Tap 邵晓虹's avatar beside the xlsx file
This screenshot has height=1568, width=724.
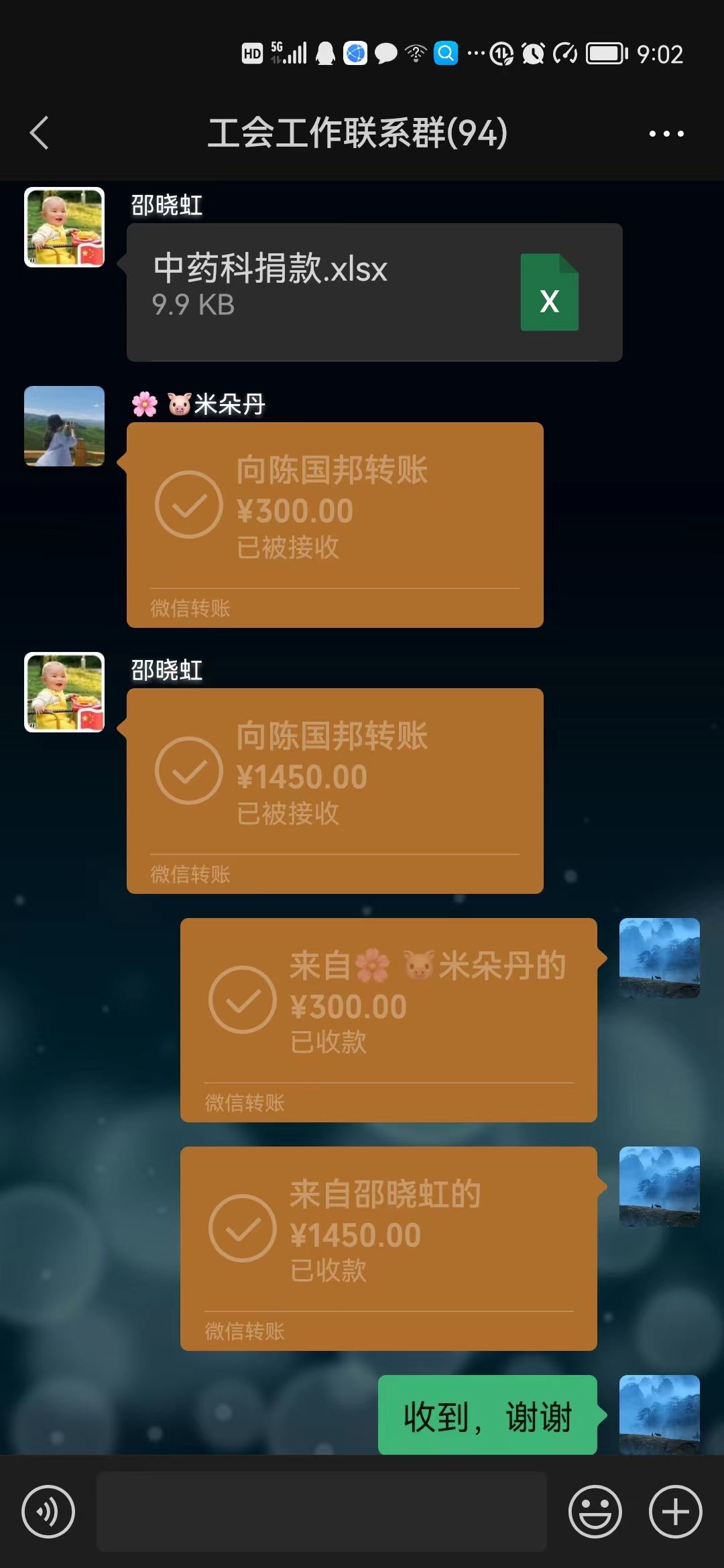coord(64,227)
